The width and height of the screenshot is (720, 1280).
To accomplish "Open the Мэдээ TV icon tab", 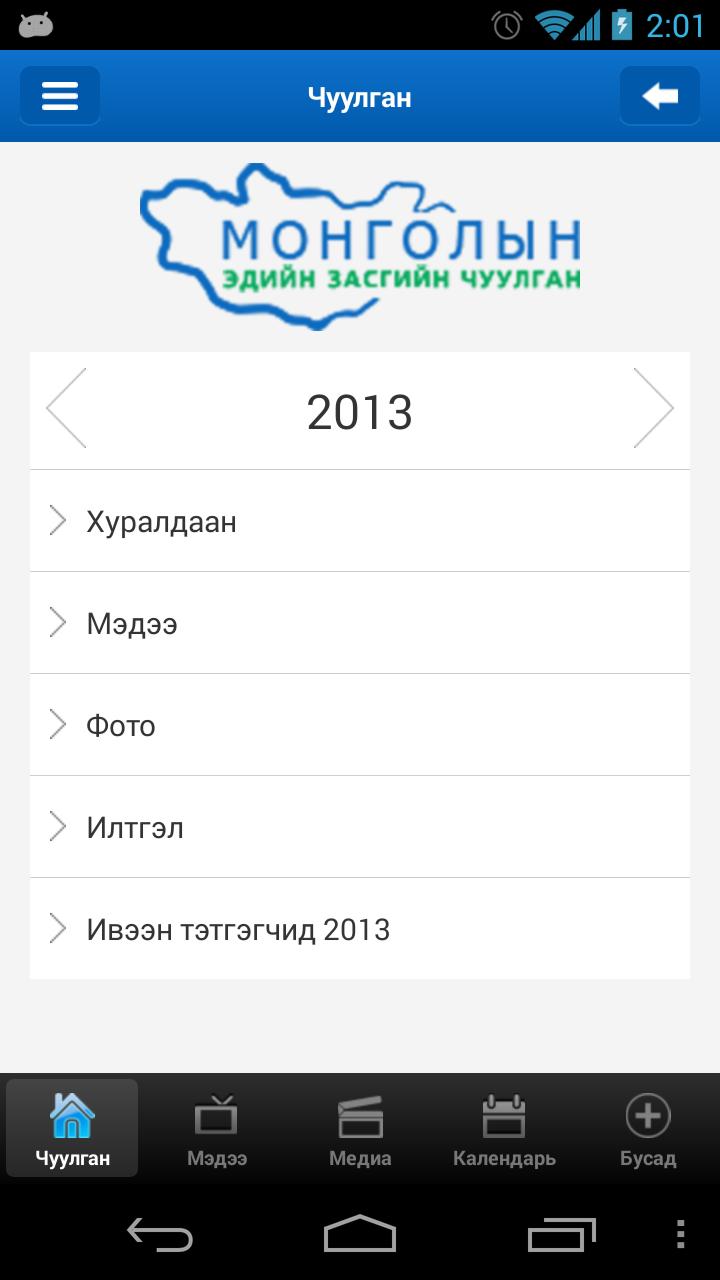I will click(x=215, y=1110).
